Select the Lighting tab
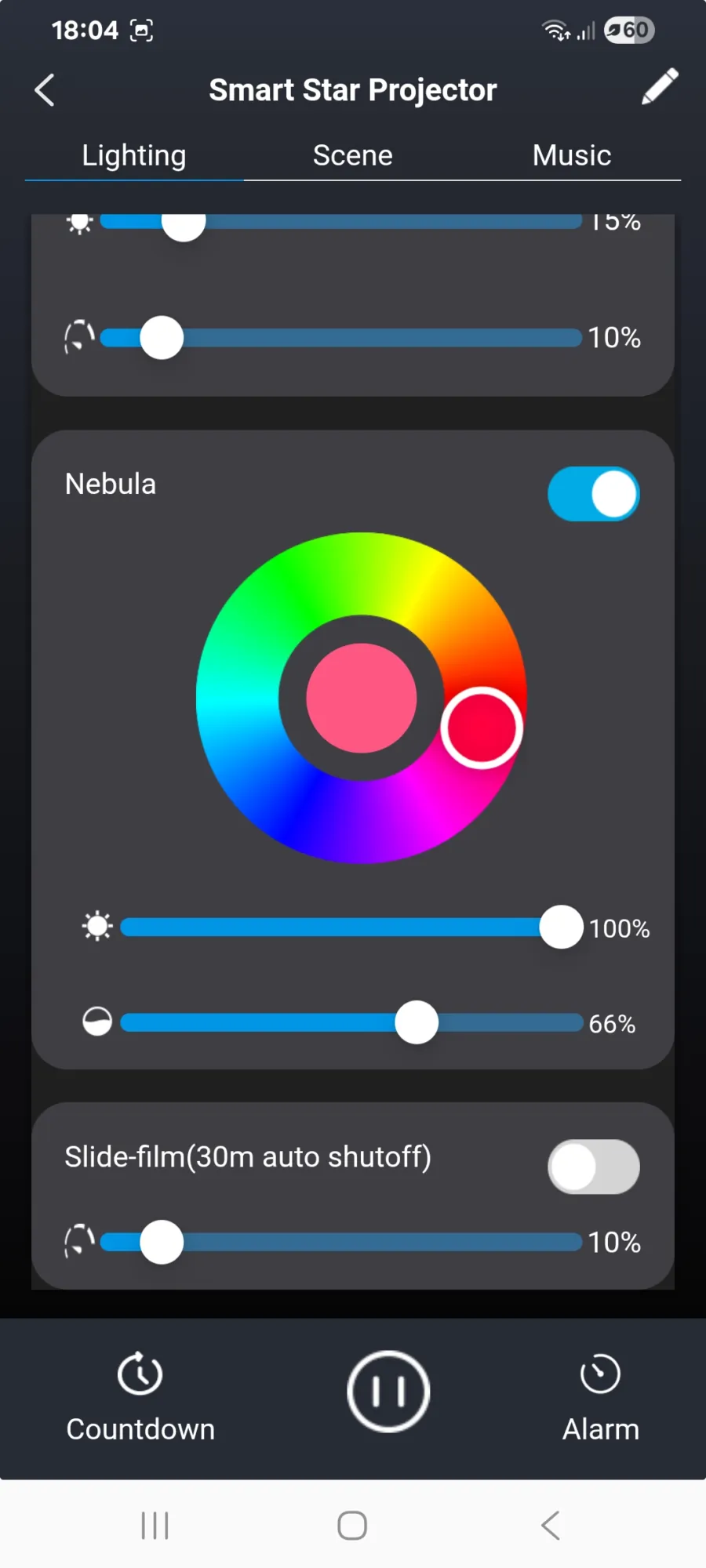Viewport: 706px width, 1568px height. pos(134,155)
